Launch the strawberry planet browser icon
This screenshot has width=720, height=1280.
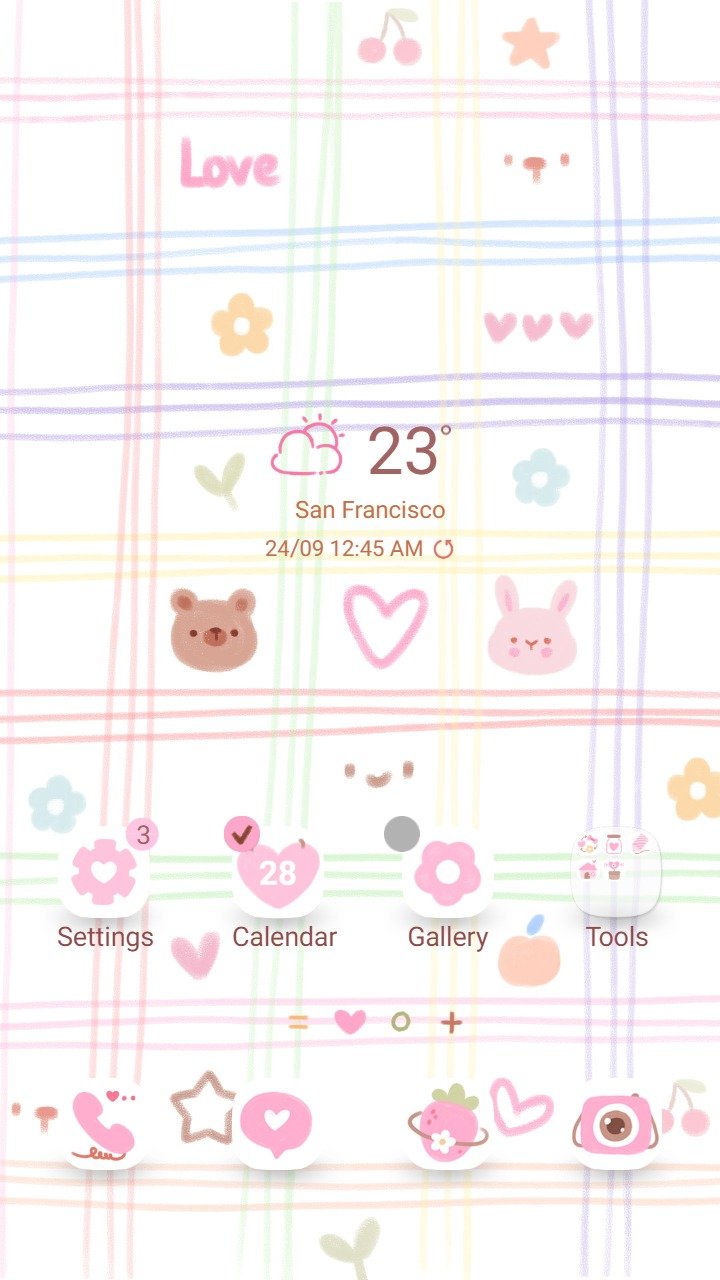tap(447, 1124)
